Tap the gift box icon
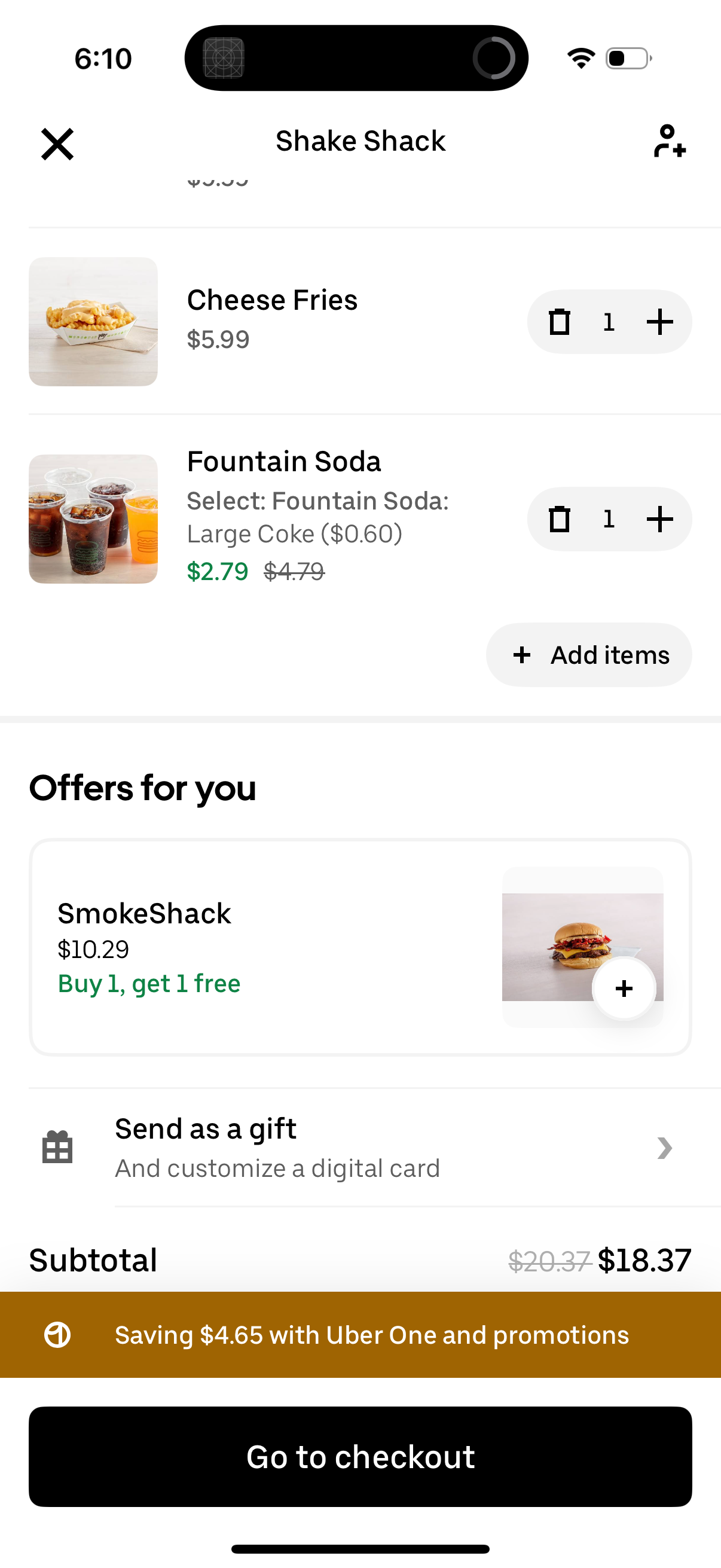721x1568 pixels. coord(57,1147)
